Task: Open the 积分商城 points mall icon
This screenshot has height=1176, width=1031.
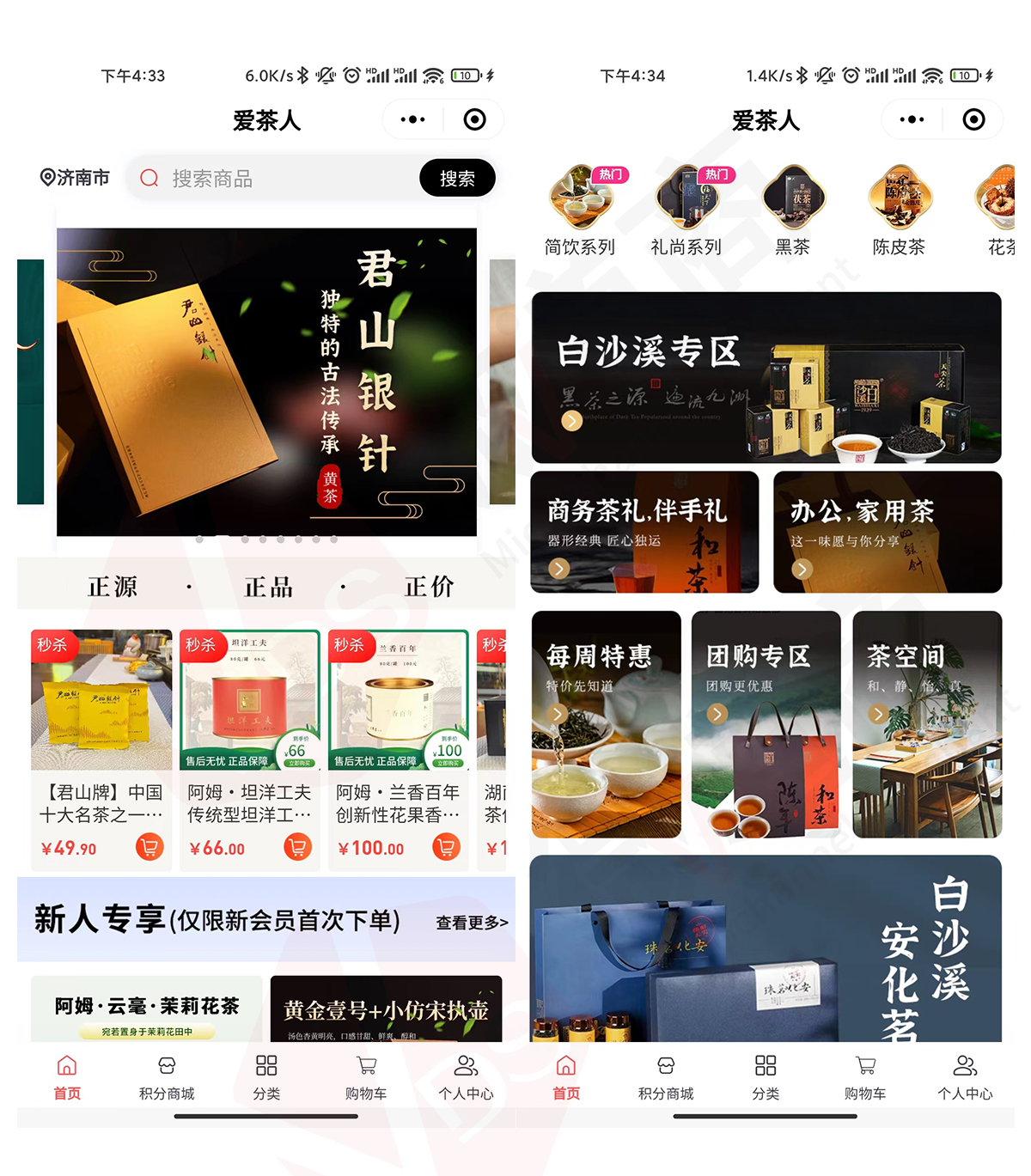Action: [166, 1066]
